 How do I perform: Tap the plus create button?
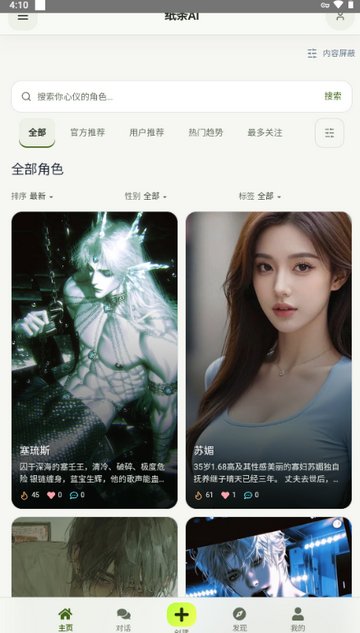pos(182,615)
